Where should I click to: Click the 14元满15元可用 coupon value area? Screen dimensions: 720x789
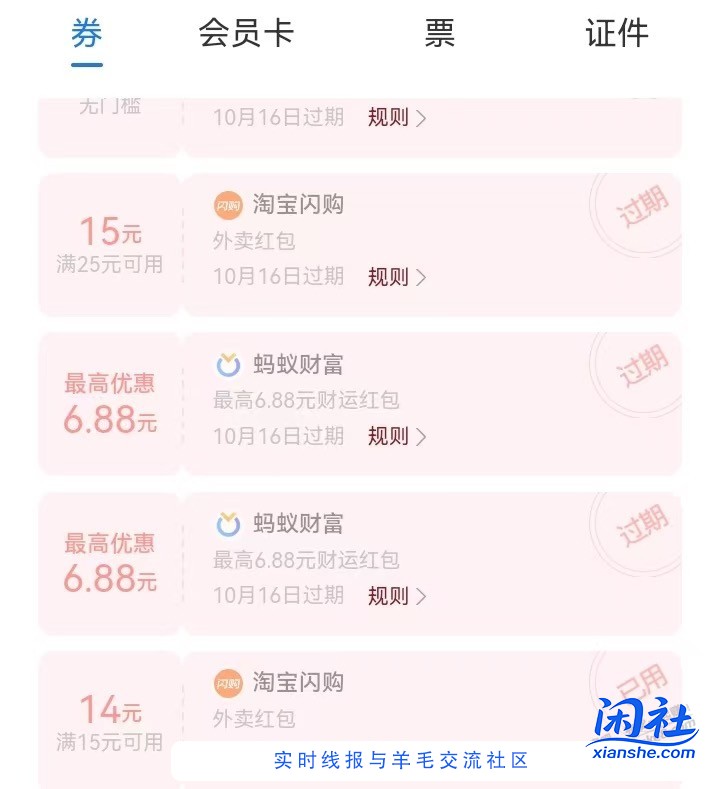click(x=110, y=721)
